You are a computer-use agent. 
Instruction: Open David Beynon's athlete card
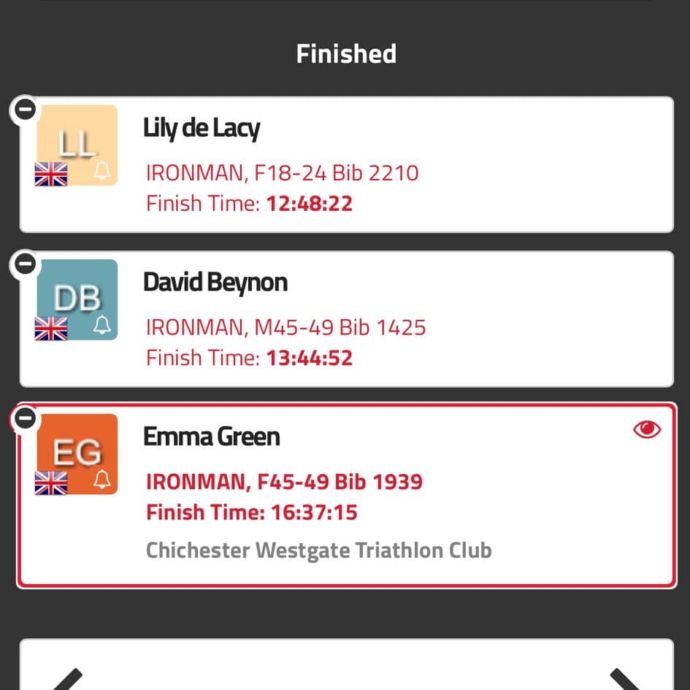[x=400, y=319]
